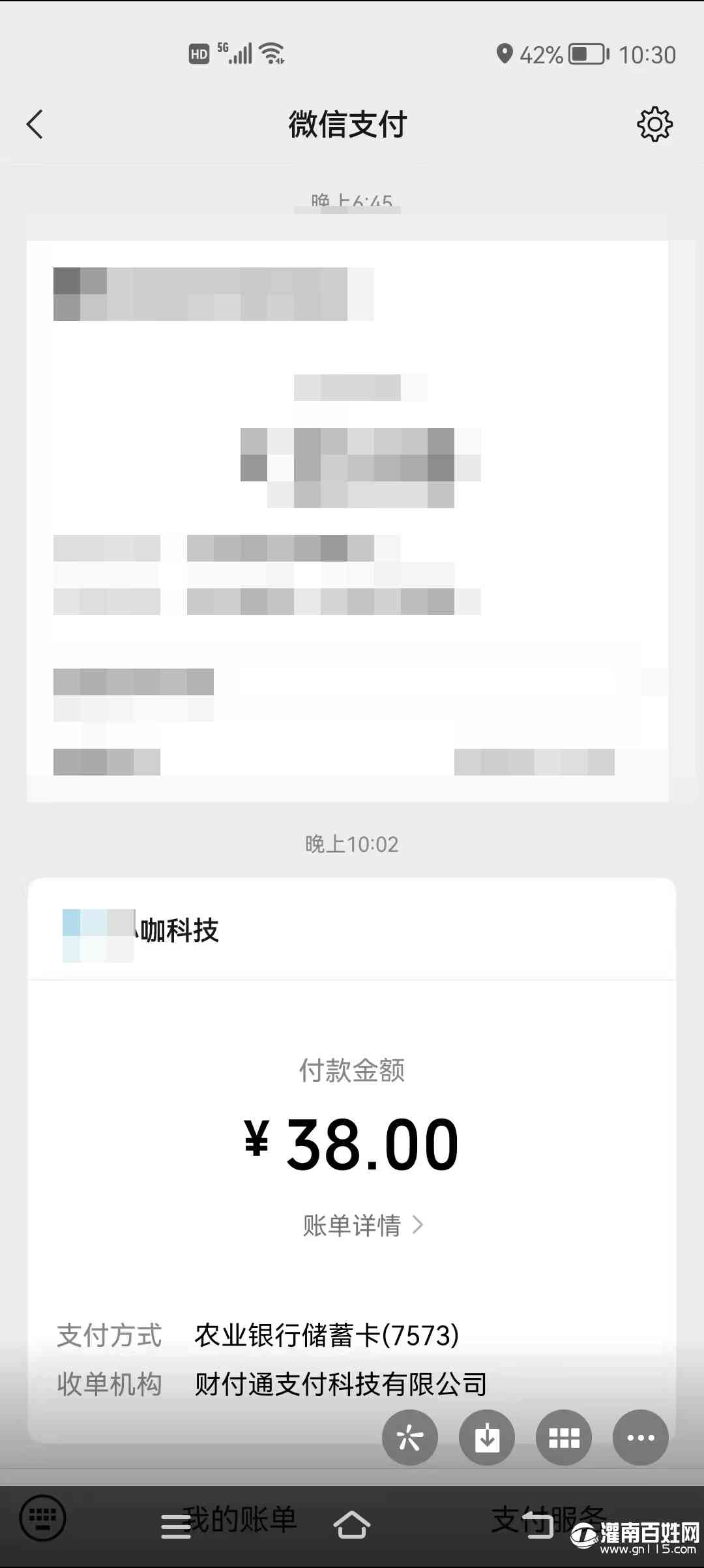The height and width of the screenshot is (1568, 704).
Task: Tap the list icon beside 我的账单
Action: [175, 1523]
